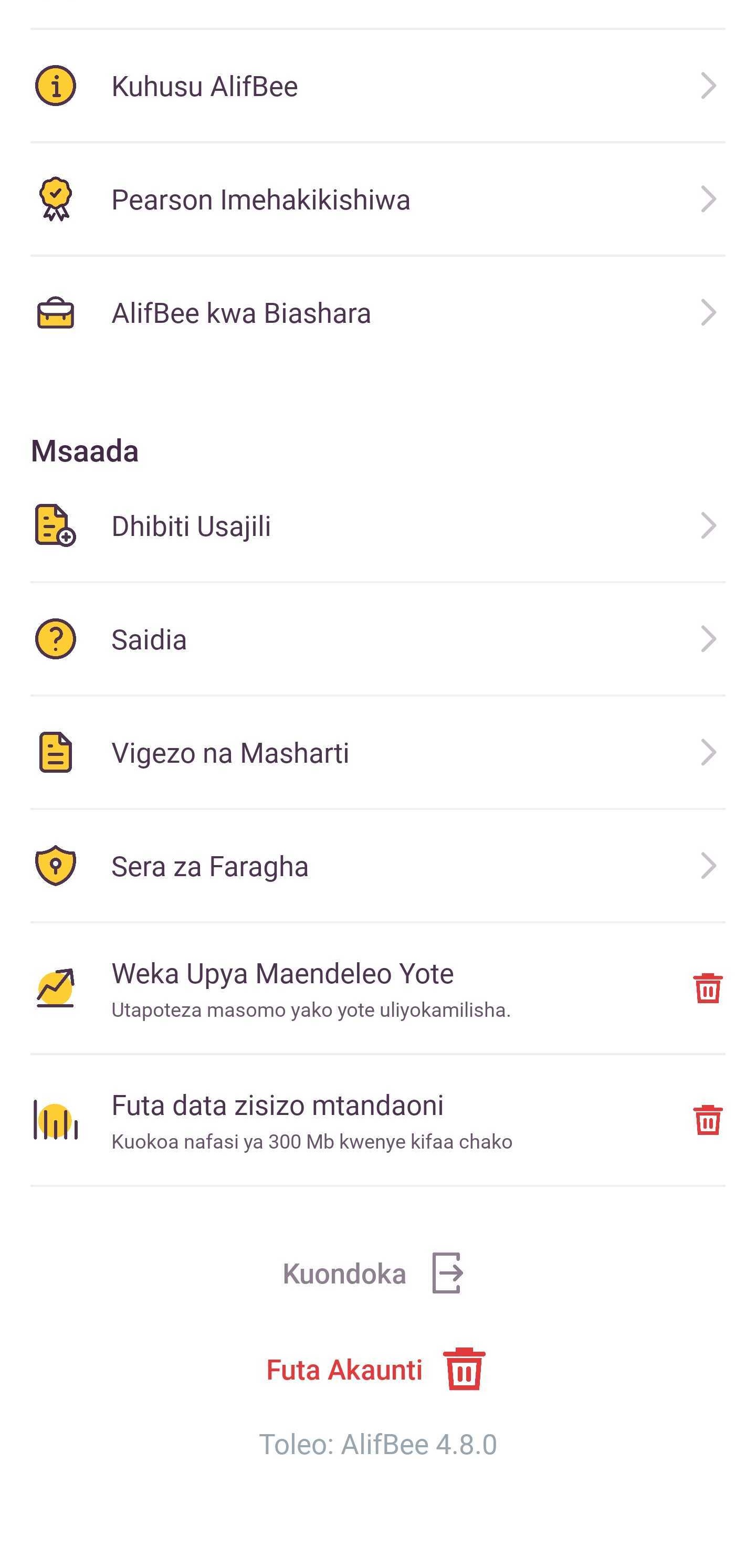Tap trash icon for Weka Upya Maendeleo Yote
The width and height of the screenshot is (756, 1568).
coord(707,988)
